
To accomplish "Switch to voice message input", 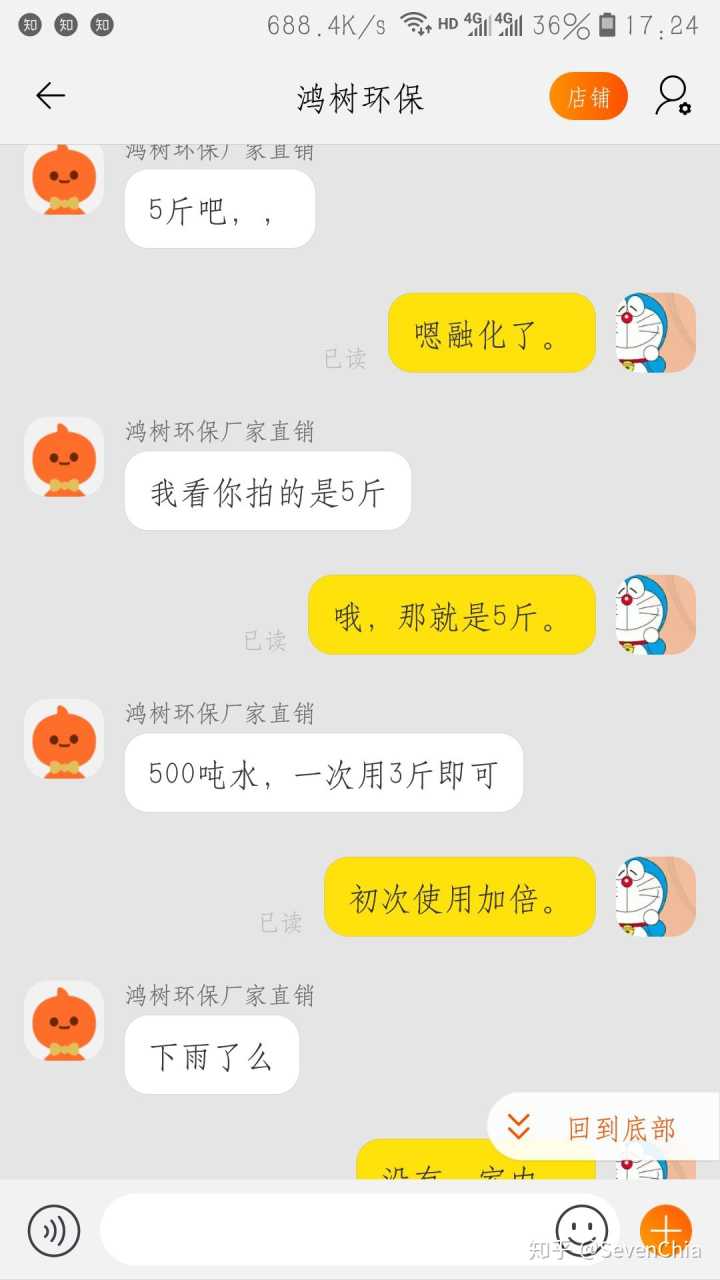I will 54,1231.
